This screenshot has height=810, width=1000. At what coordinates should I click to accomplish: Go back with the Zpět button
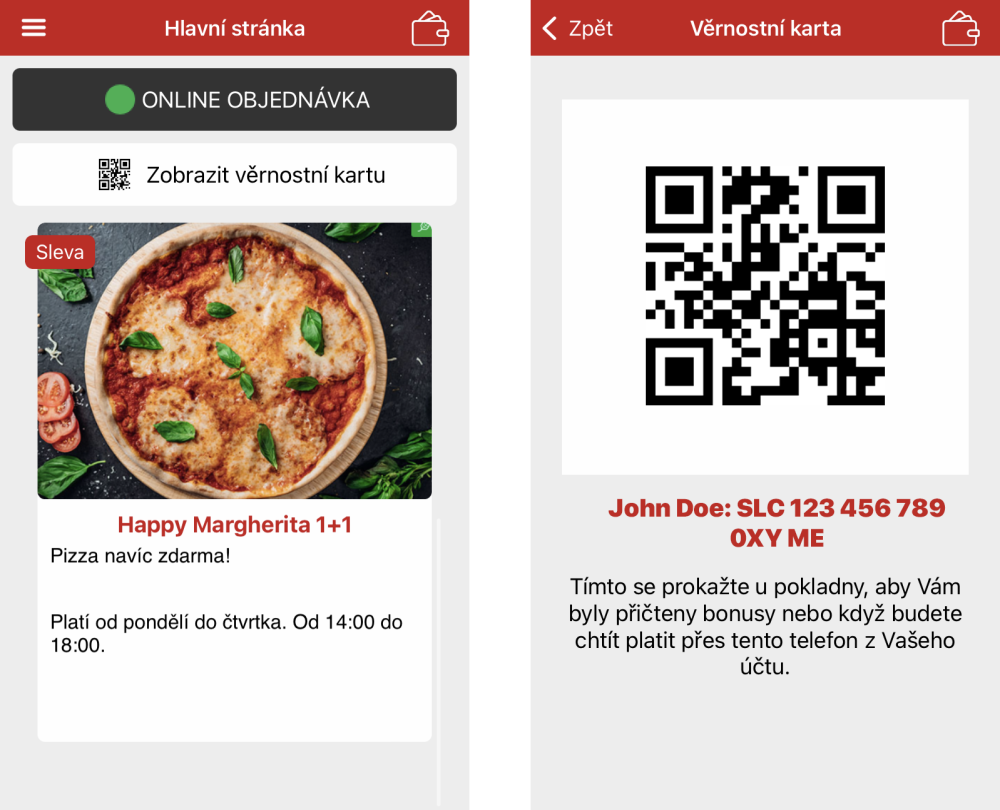click(578, 28)
